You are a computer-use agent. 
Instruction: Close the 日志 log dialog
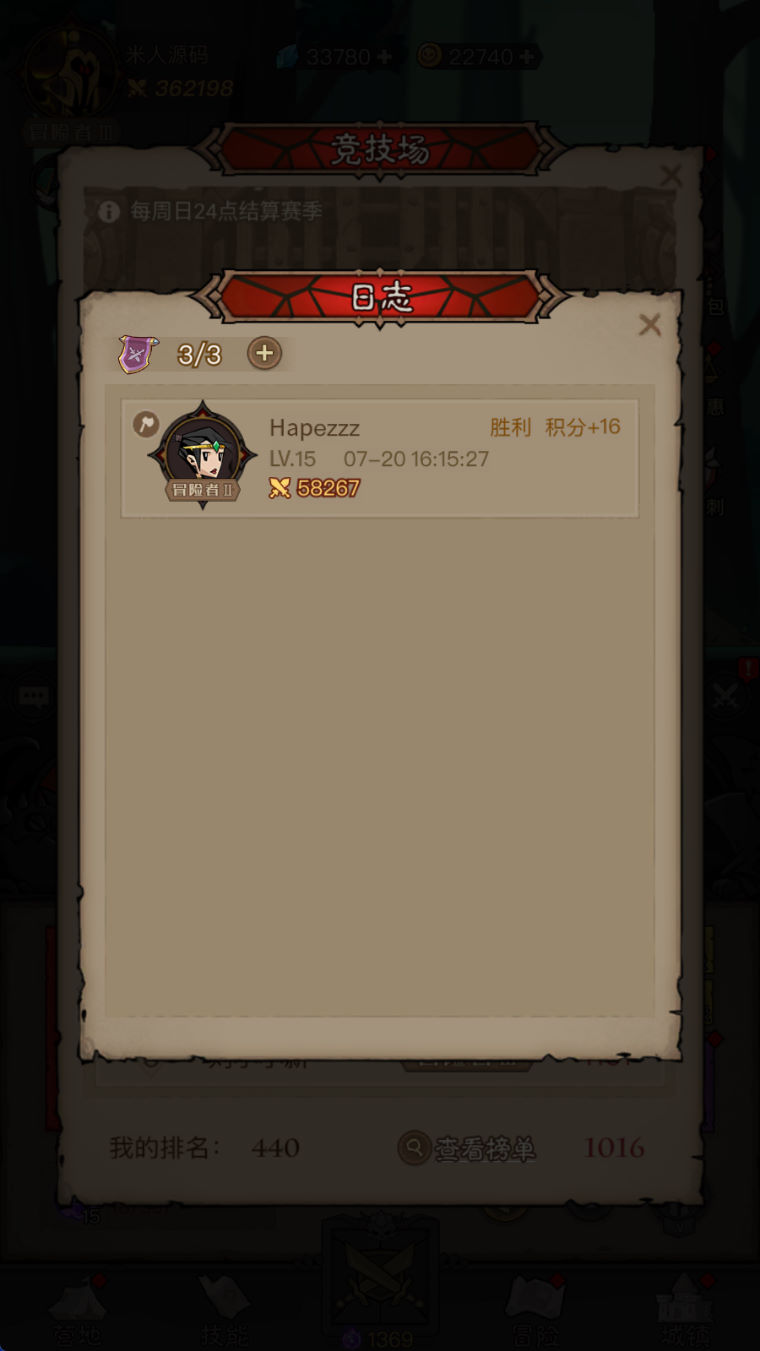pyautogui.click(x=650, y=324)
